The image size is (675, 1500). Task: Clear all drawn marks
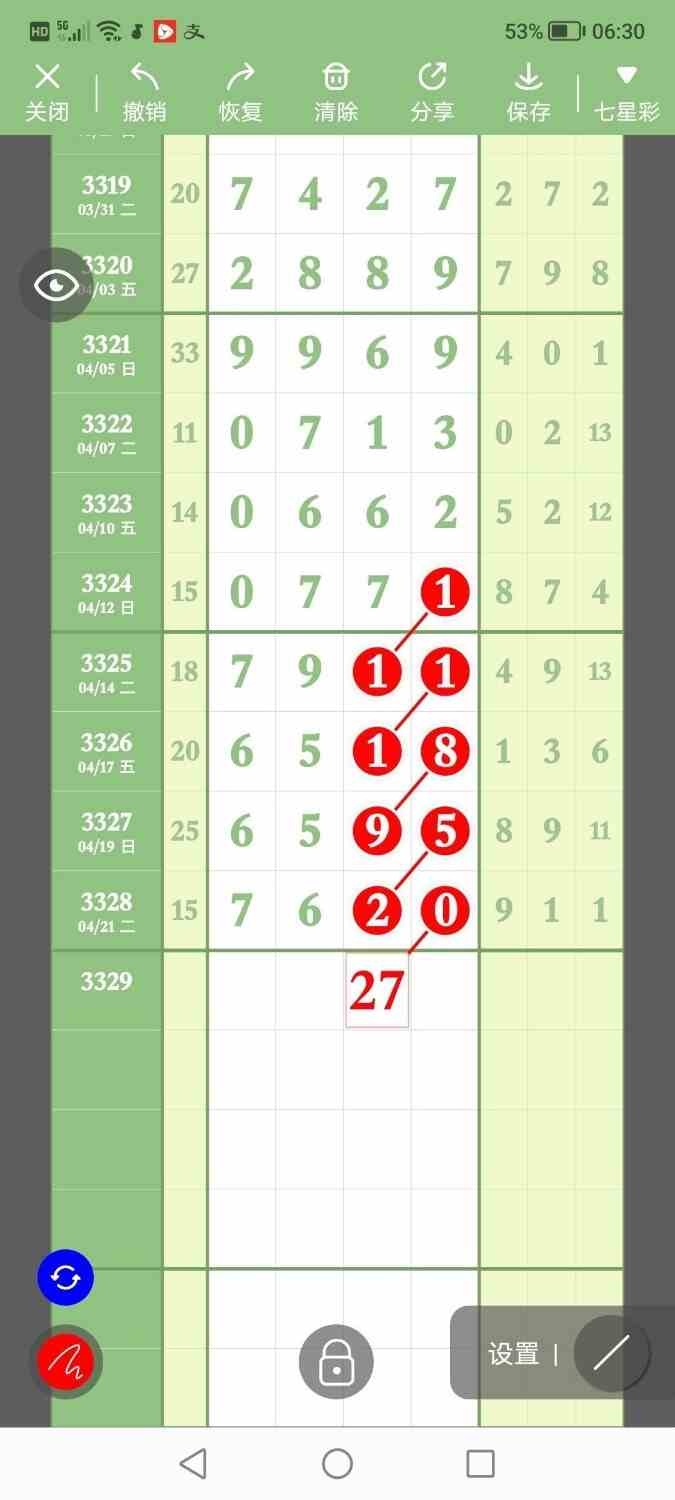tap(336, 93)
